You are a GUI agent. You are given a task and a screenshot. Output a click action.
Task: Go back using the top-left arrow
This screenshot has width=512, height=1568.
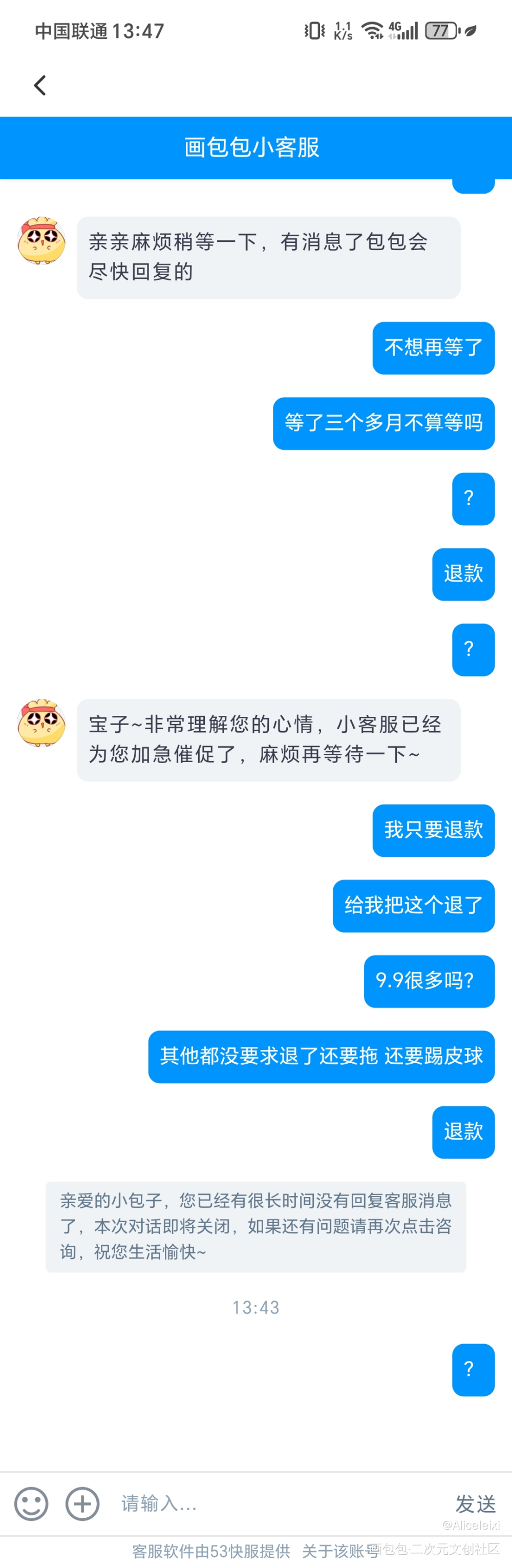click(x=40, y=86)
